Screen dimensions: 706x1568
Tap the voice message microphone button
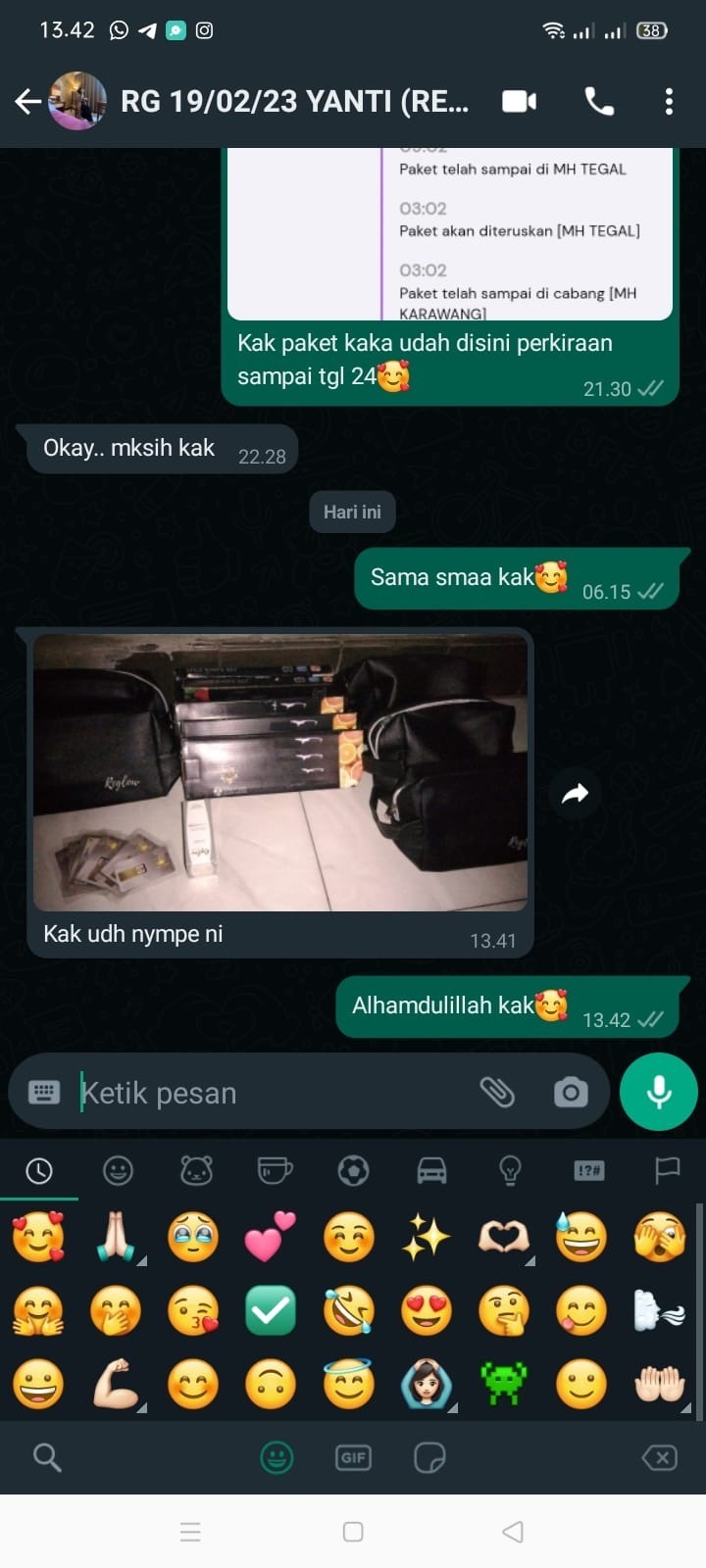tap(659, 1092)
